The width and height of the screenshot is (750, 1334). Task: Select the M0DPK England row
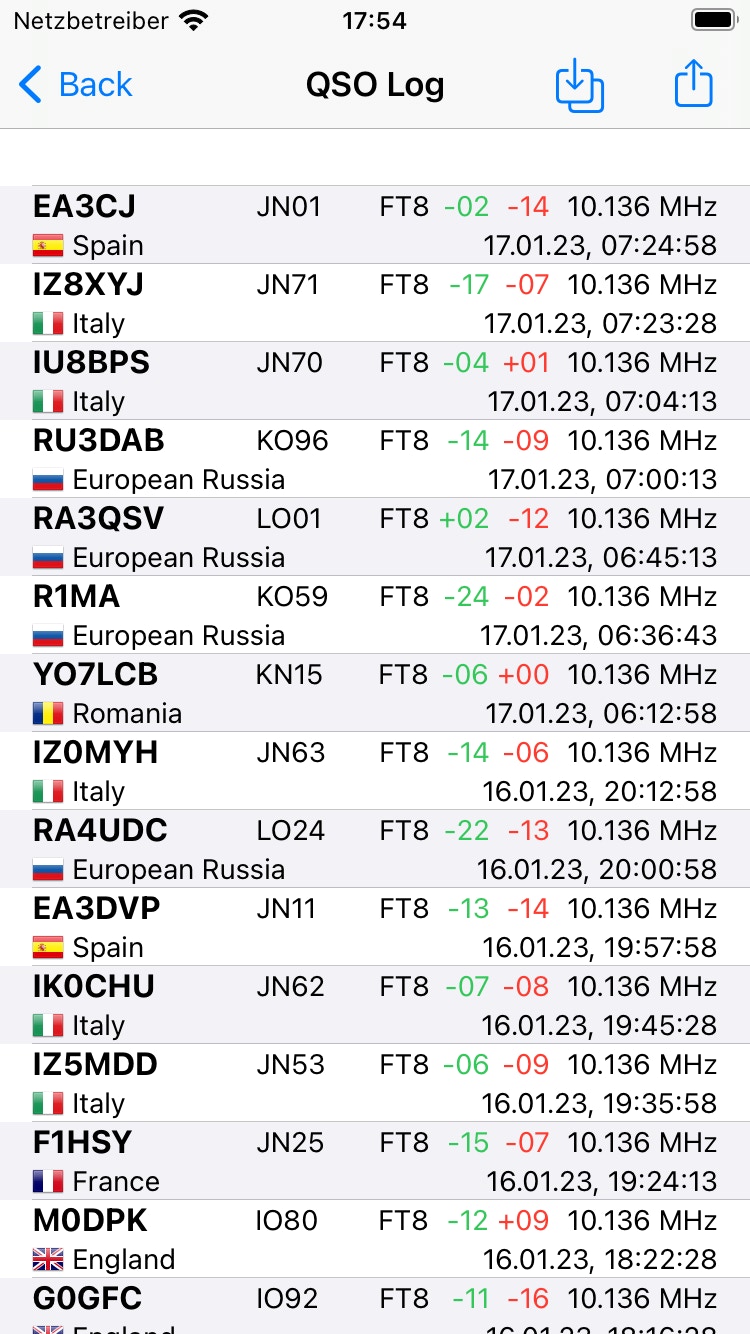click(375, 1239)
